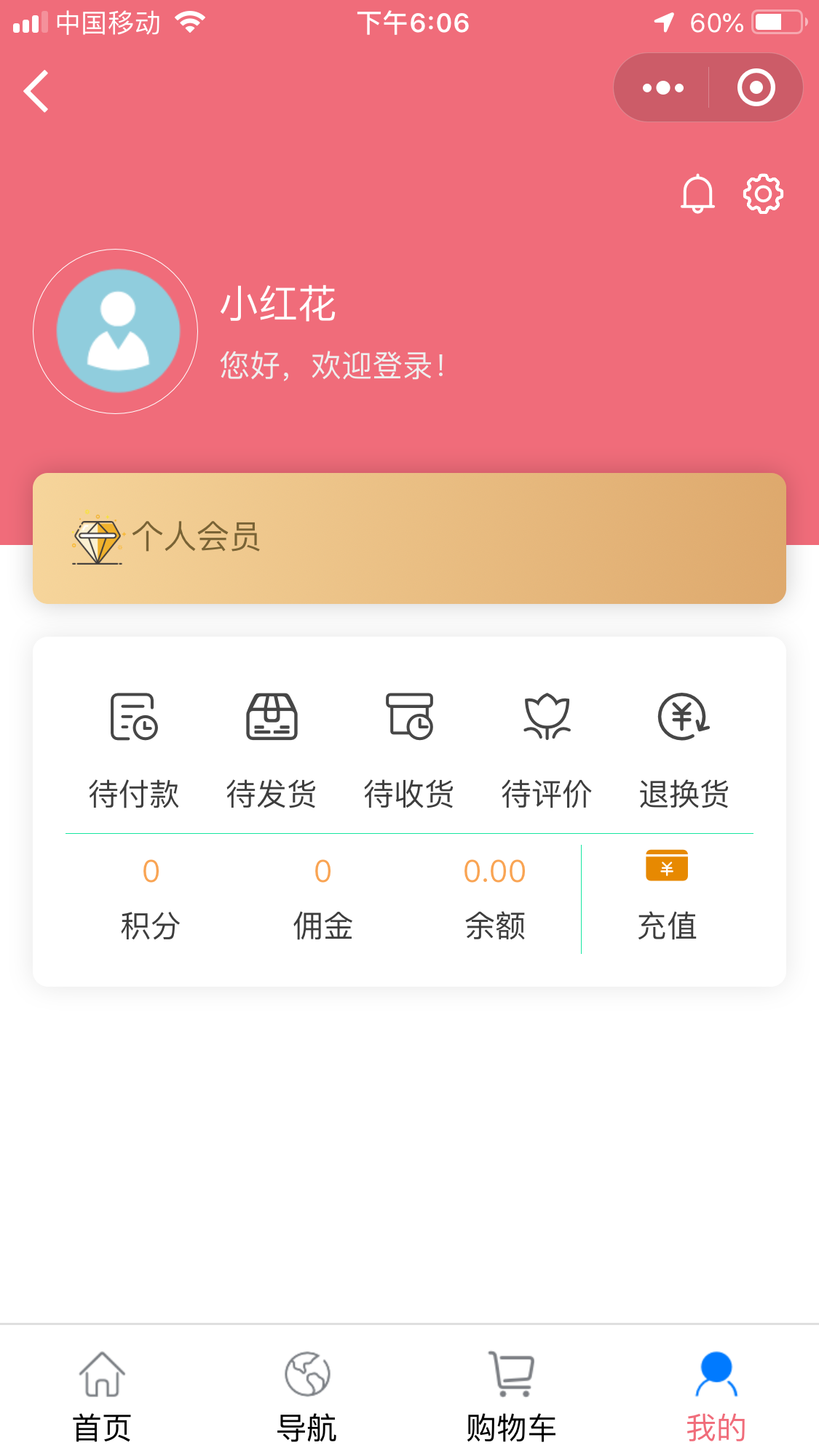
Task: Open the 购物车 shopping cart tab
Action: 511,1396
